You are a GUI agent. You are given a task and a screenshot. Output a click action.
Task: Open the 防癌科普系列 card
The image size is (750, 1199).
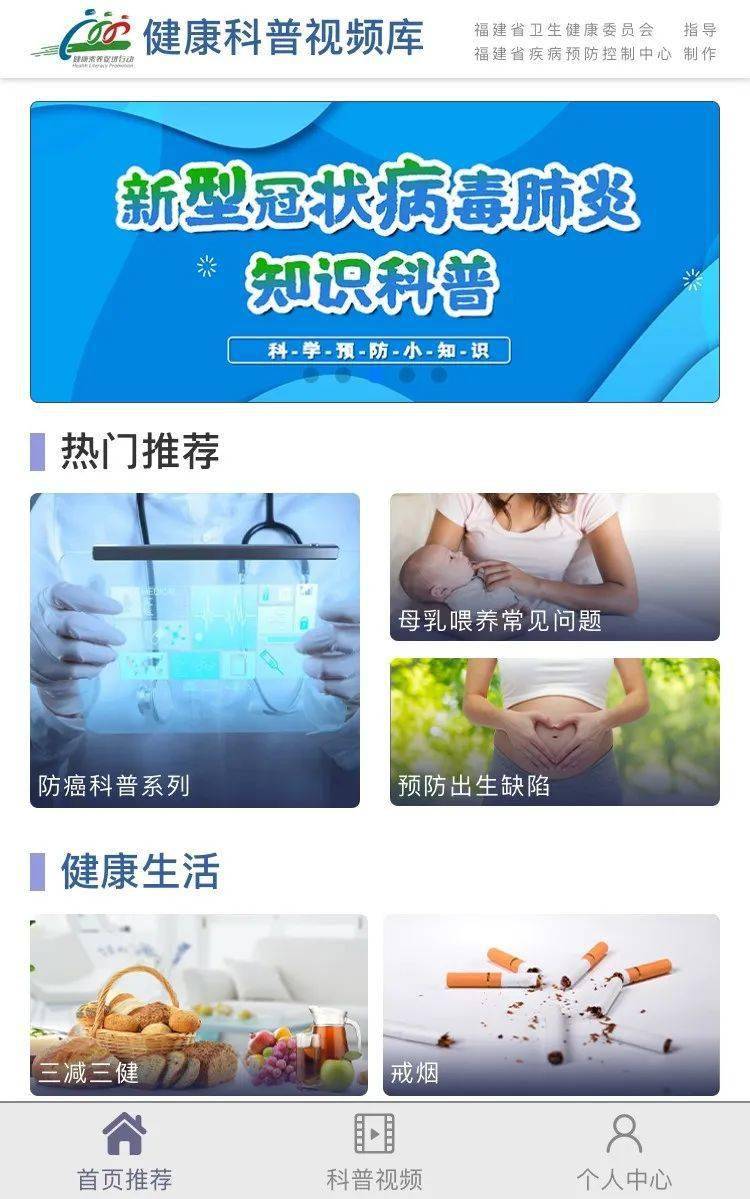coord(194,650)
